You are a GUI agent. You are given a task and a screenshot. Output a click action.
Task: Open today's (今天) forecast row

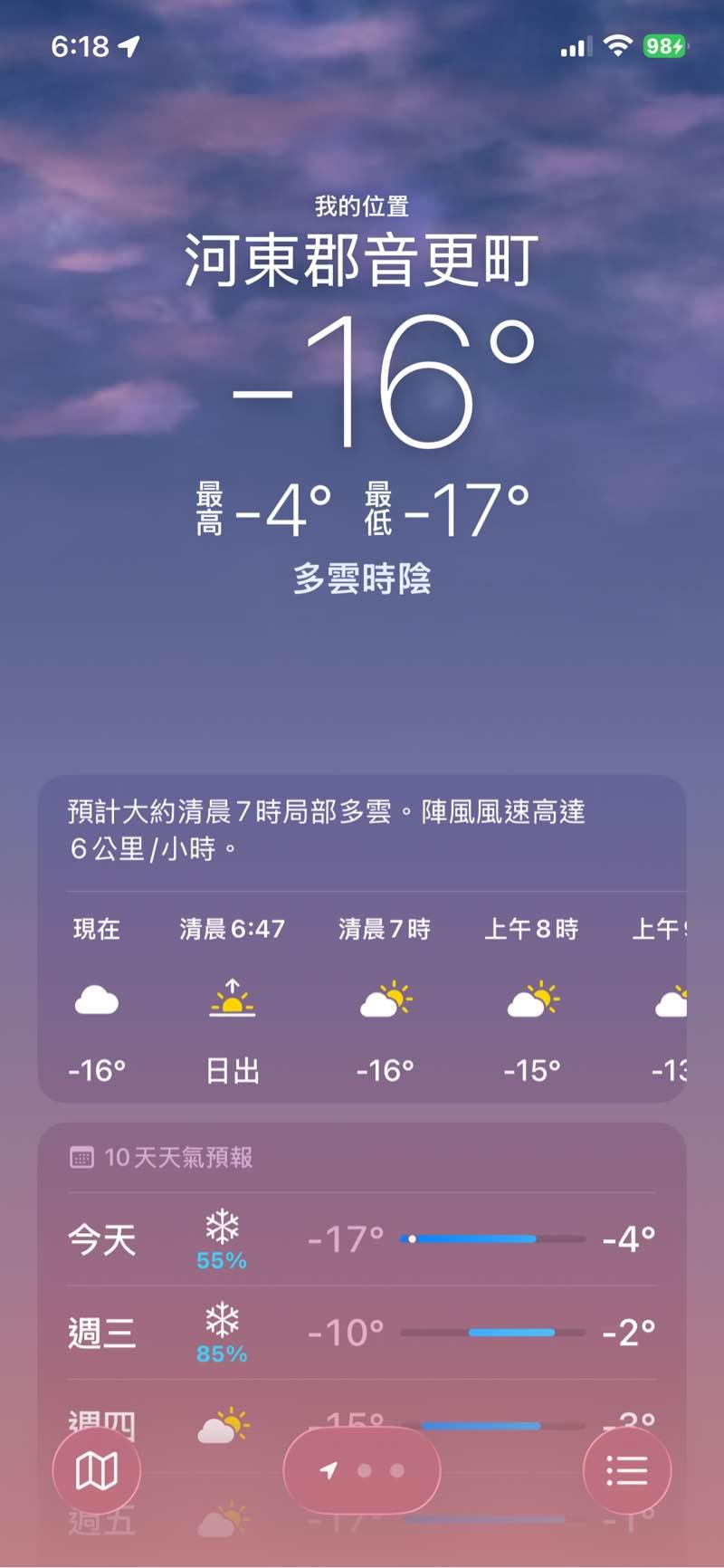click(362, 1238)
